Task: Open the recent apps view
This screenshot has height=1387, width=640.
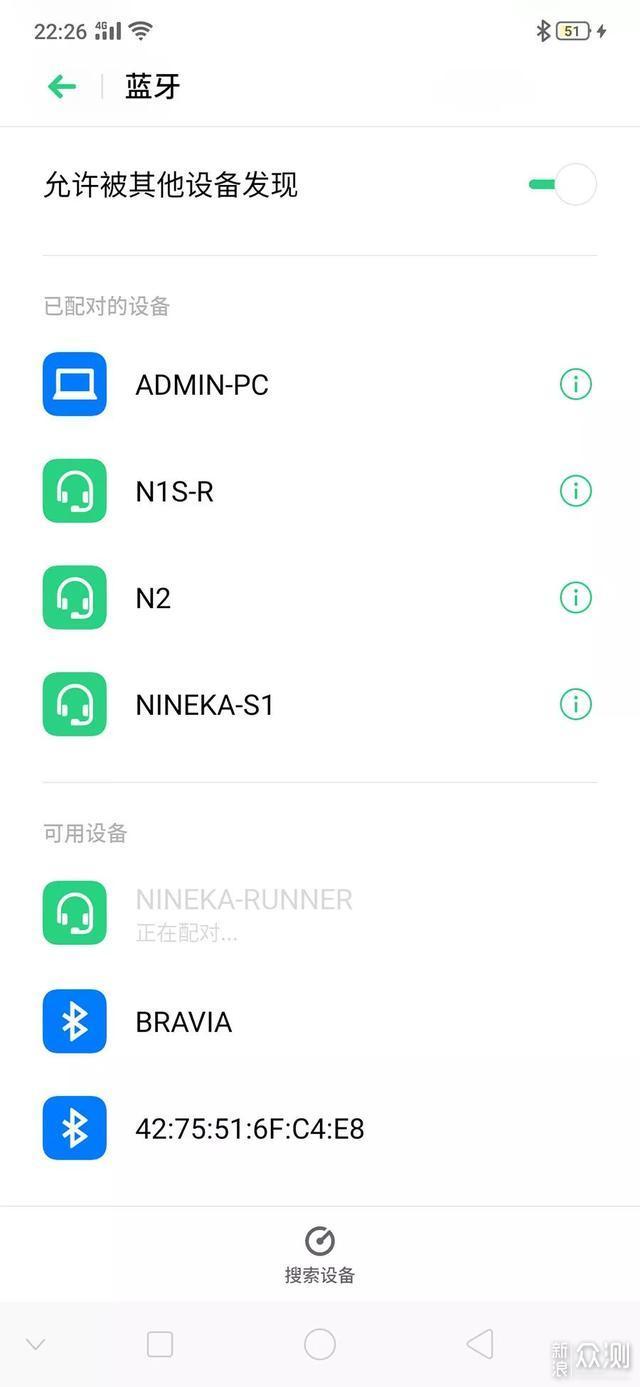Action: click(160, 1344)
